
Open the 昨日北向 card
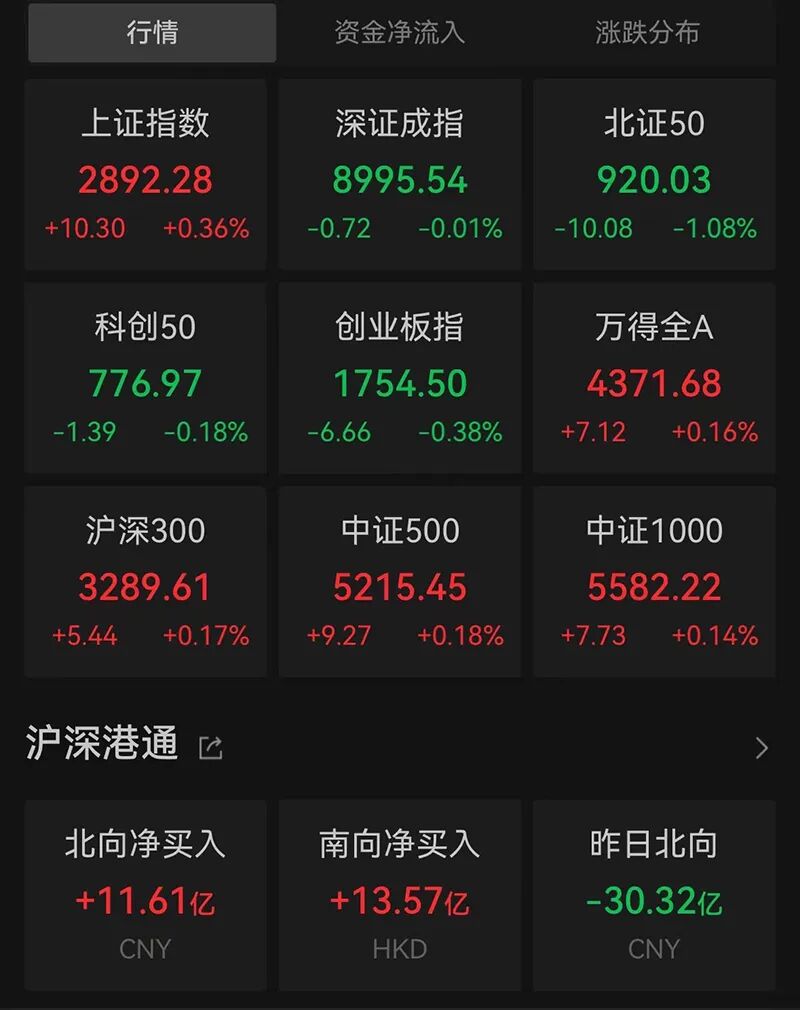[654, 894]
